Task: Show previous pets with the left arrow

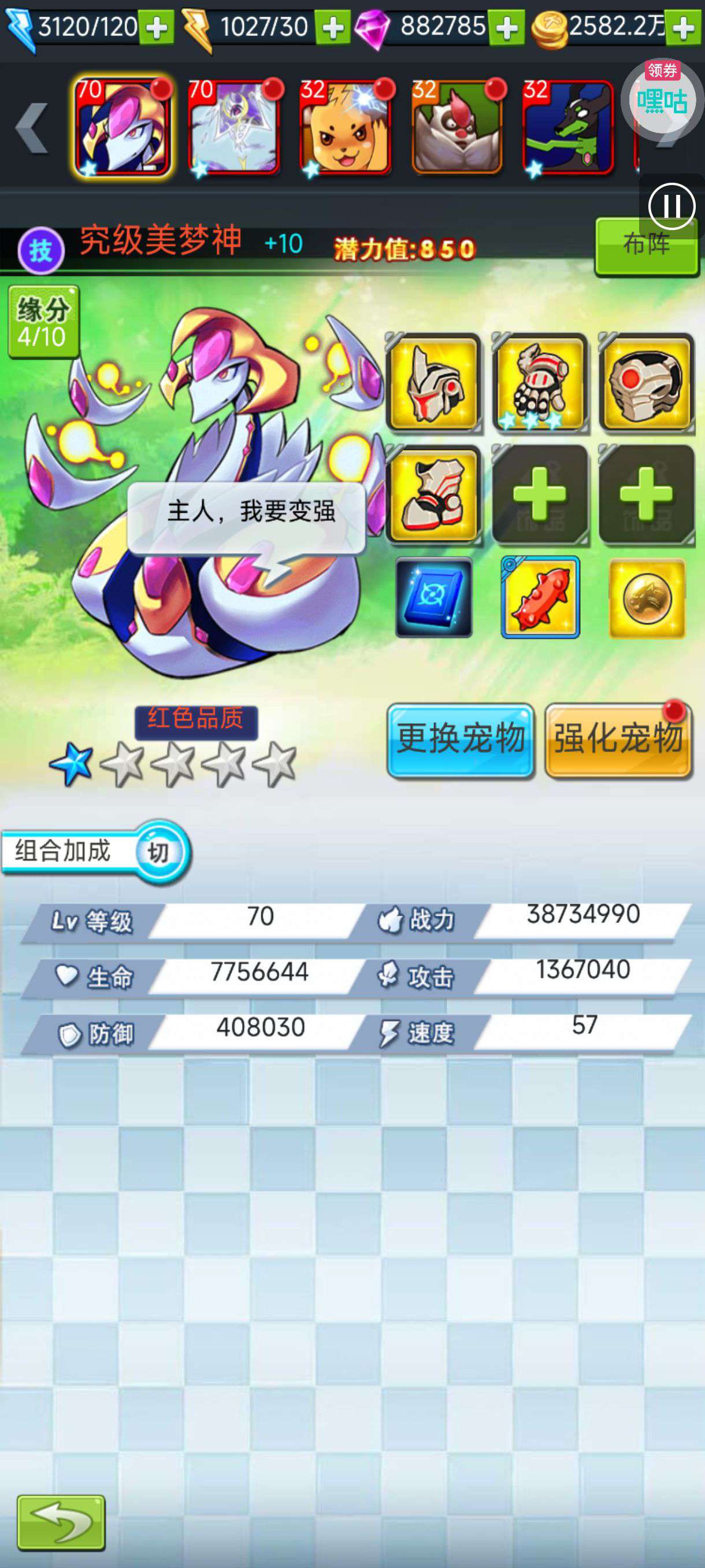Action: (32, 128)
